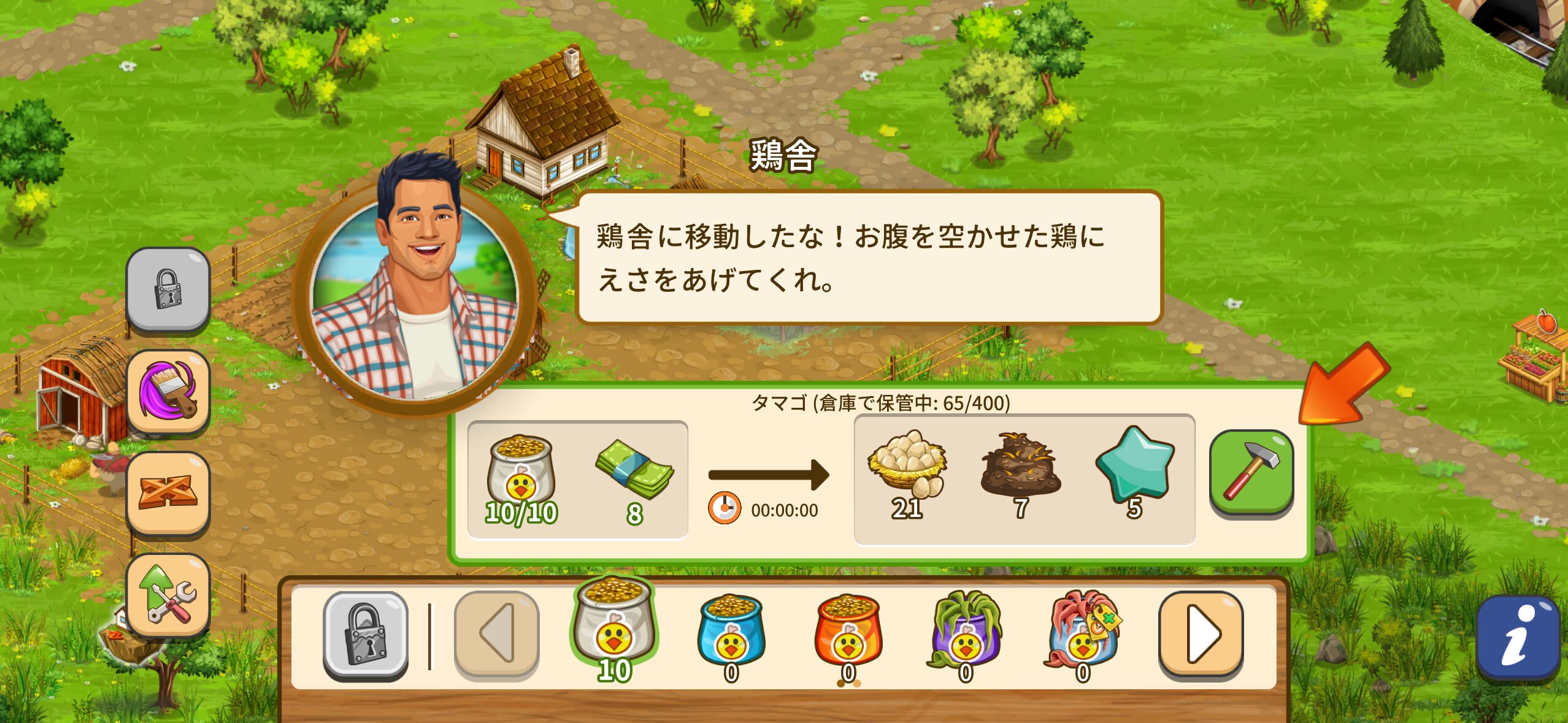Tap the gray padlock button on the side menu
This screenshot has height=723, width=1568.
coord(168,289)
